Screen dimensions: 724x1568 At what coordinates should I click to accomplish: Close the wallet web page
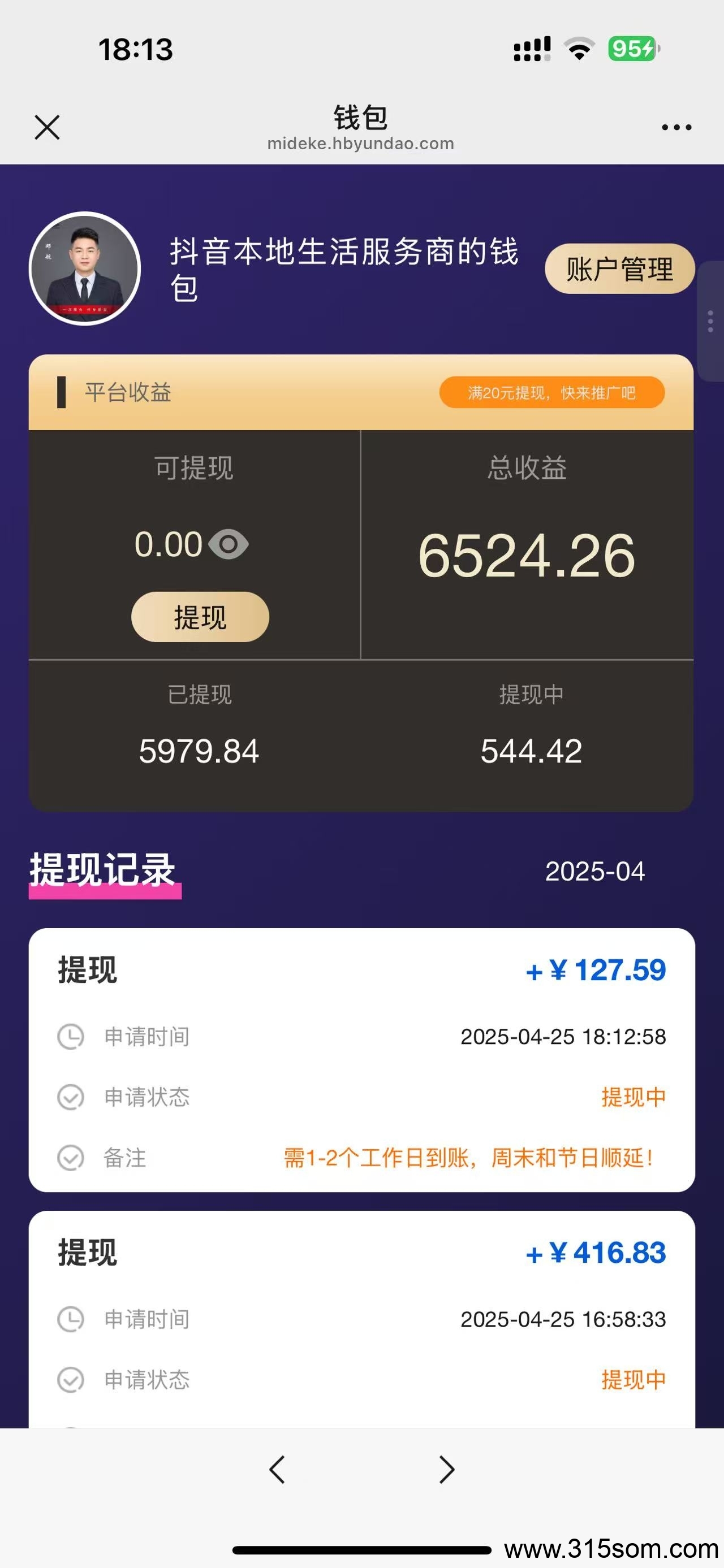point(47,127)
